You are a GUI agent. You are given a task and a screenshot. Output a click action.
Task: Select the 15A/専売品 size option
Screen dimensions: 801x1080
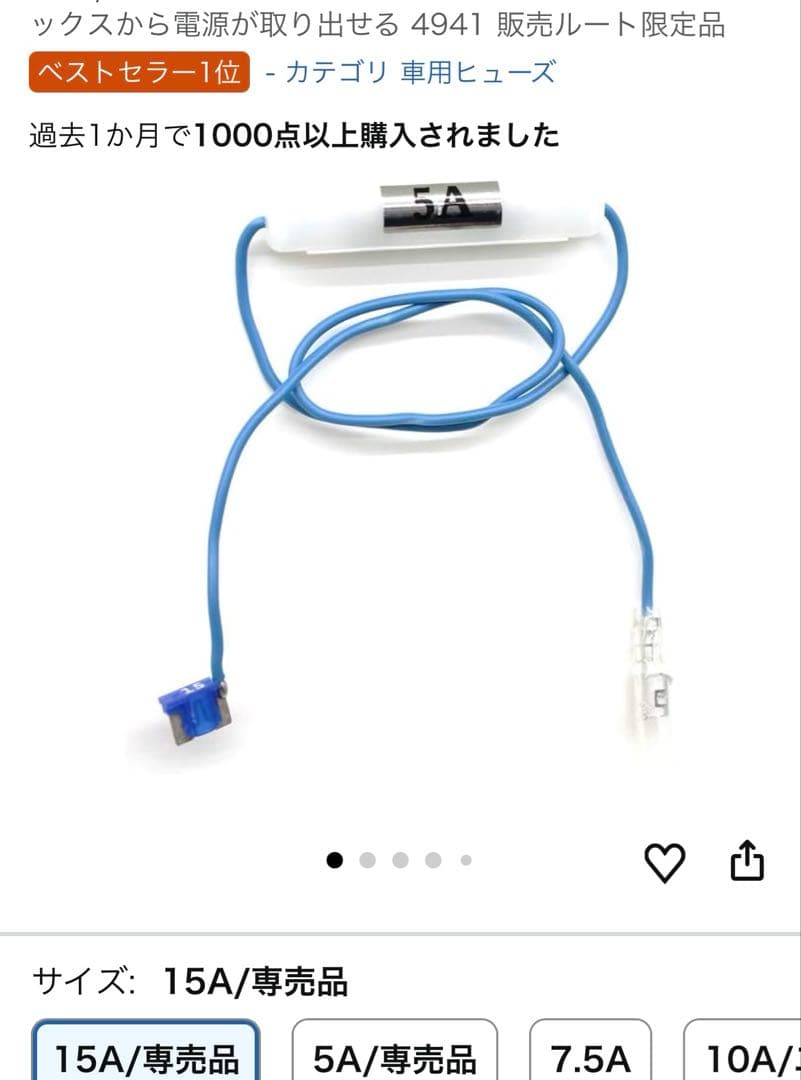(x=146, y=1056)
